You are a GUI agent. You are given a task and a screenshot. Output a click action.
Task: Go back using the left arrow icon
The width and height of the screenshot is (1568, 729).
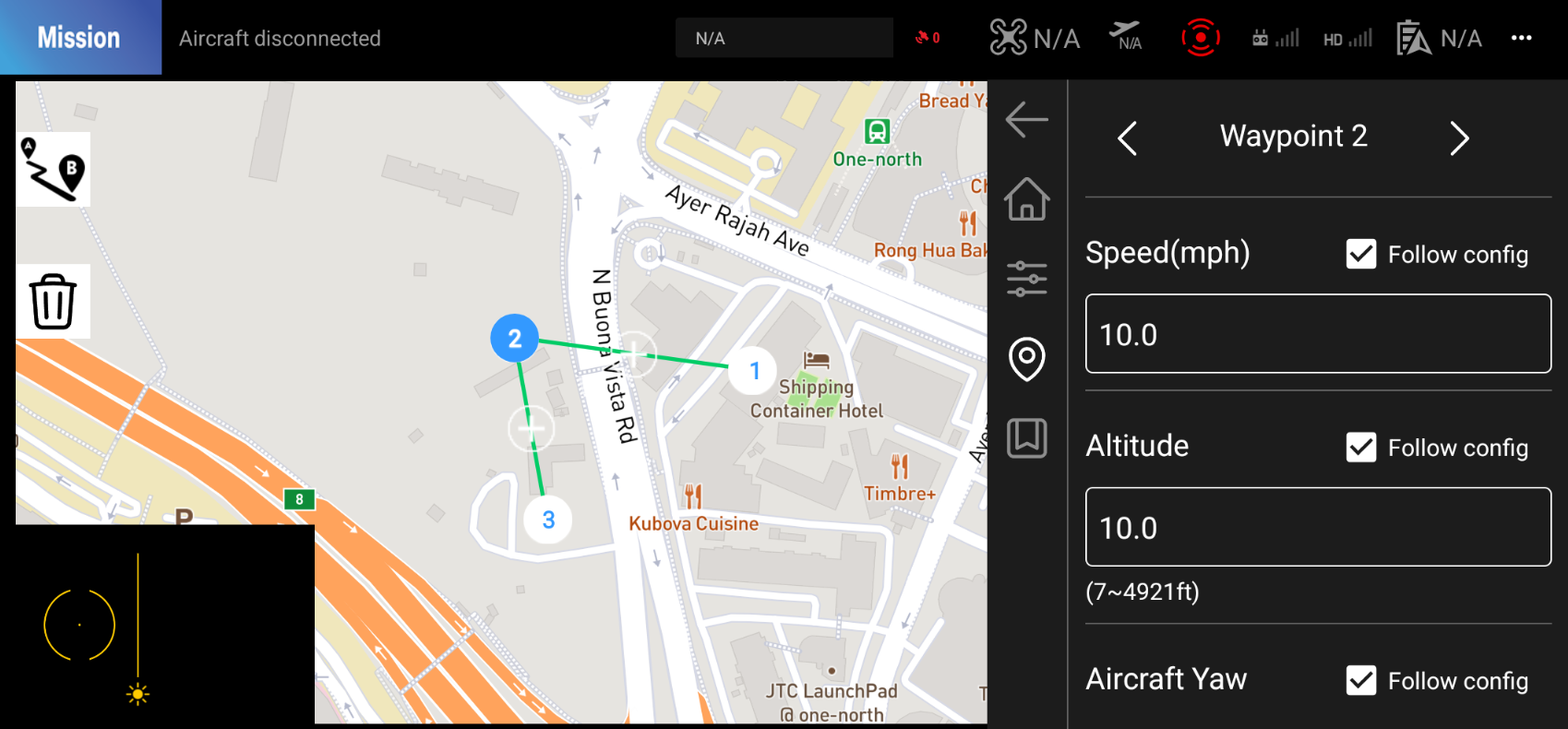pyautogui.click(x=1026, y=119)
